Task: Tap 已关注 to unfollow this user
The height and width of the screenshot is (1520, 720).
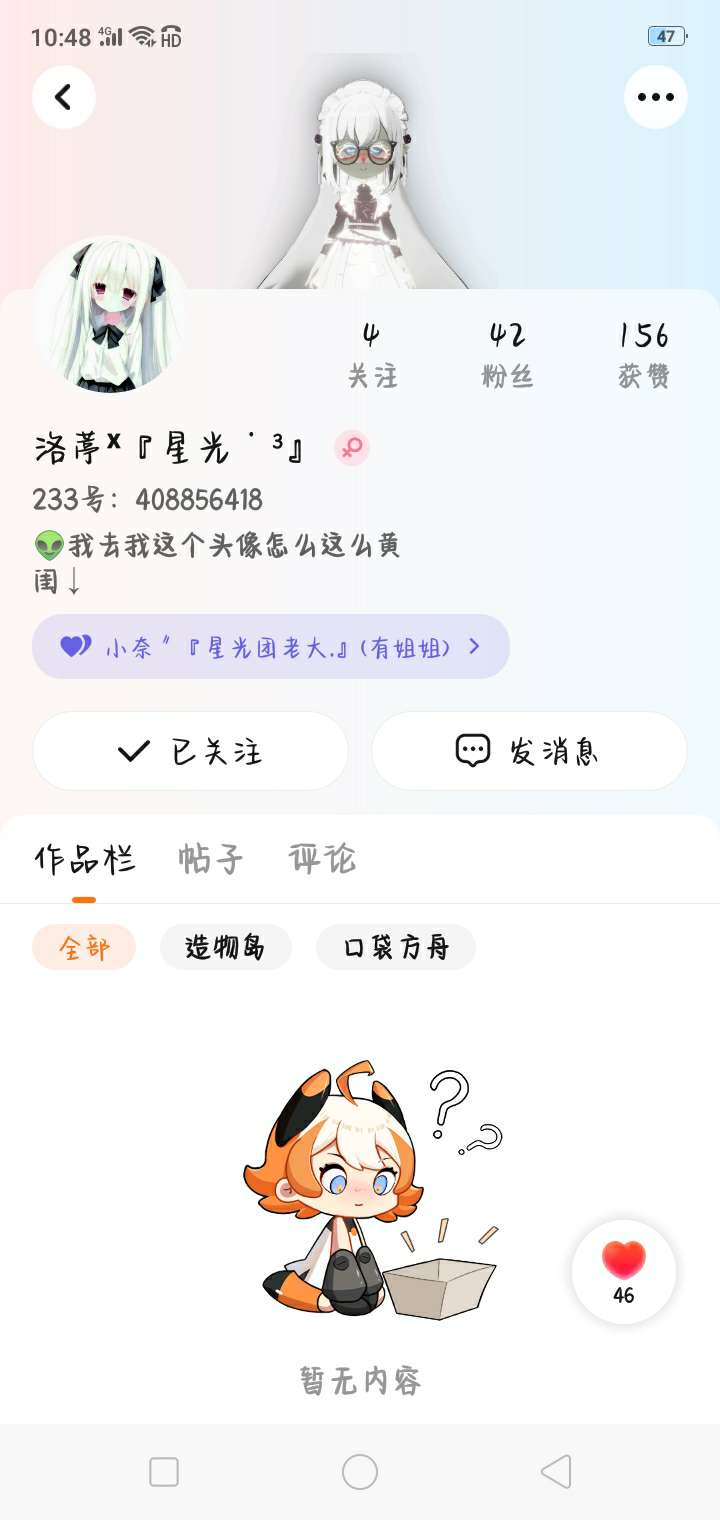Action: (x=190, y=751)
